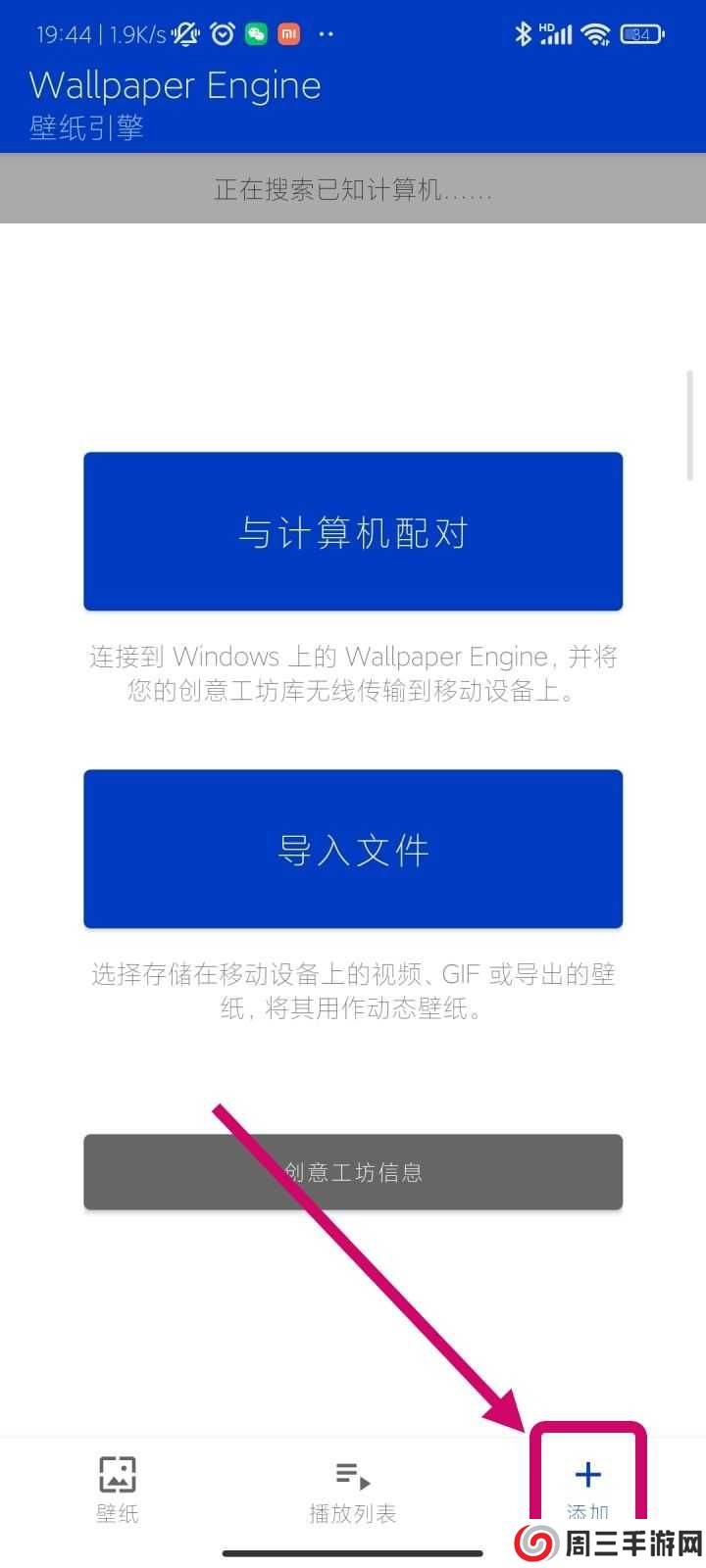Tap the alarm clock icon in status bar
706x1568 pixels.
coord(223,33)
